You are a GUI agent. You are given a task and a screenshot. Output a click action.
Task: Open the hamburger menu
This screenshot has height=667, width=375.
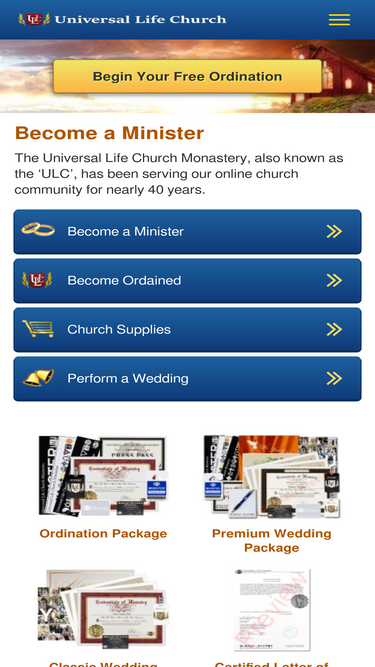(339, 20)
